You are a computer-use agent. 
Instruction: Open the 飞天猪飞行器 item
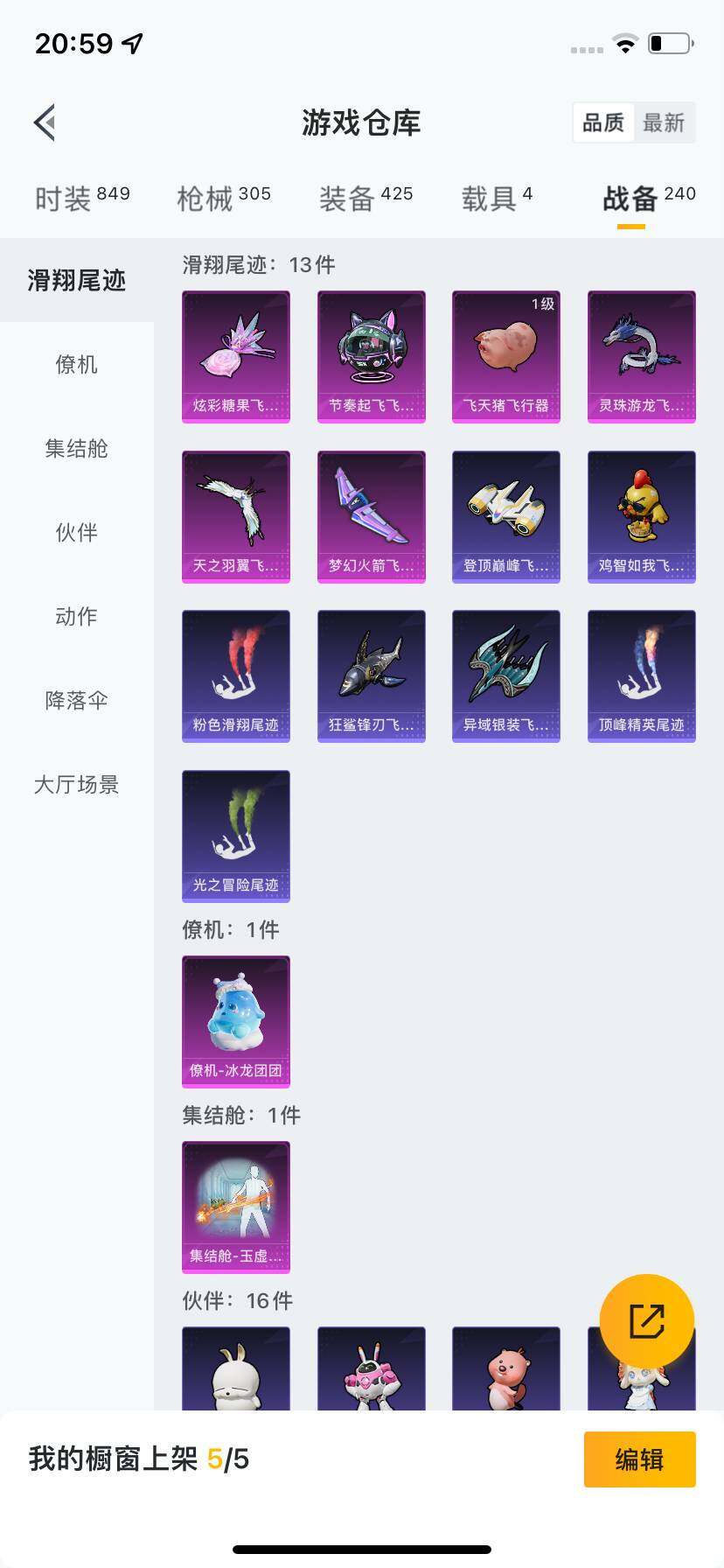(x=505, y=356)
